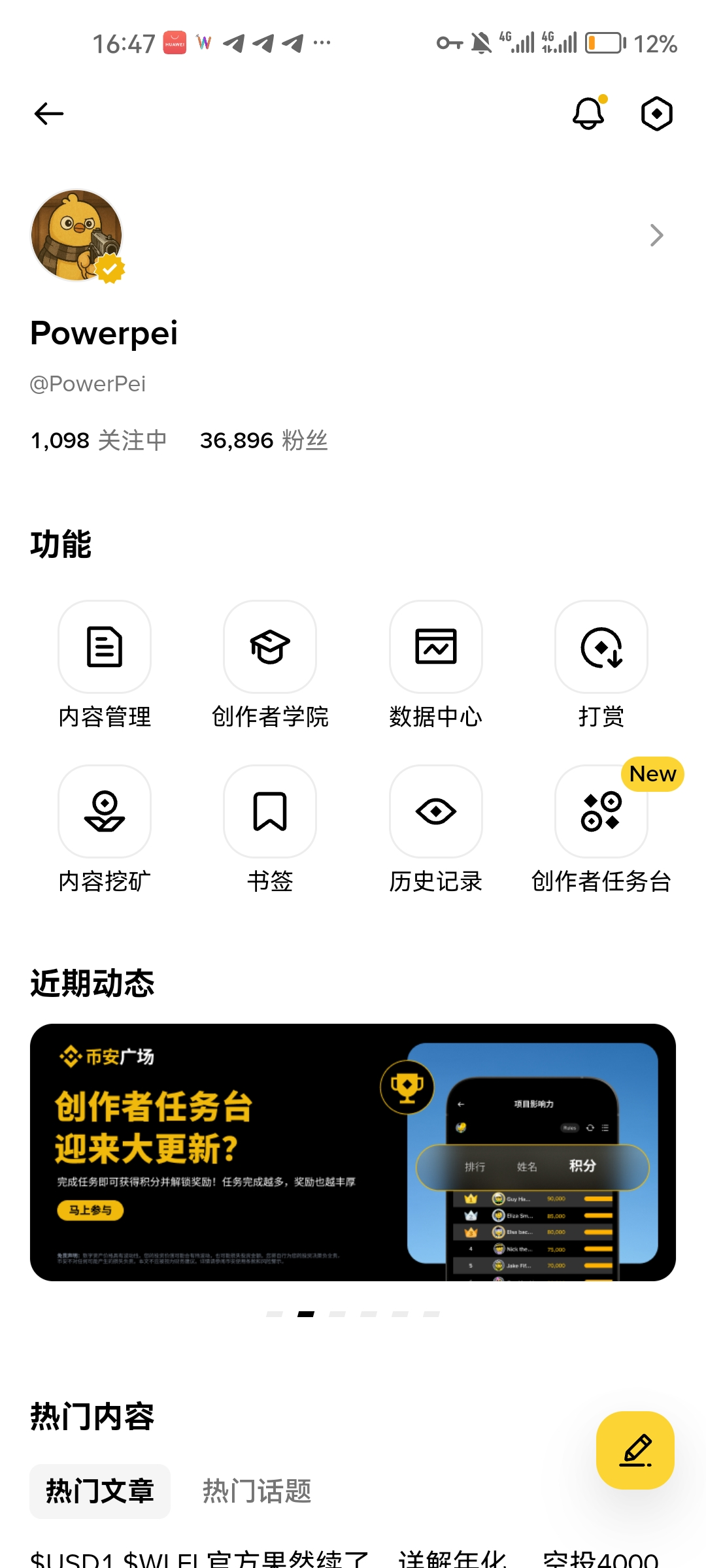Image resolution: width=706 pixels, height=1568 pixels.
Task: Open the hexagon settings icon
Action: pyautogui.click(x=656, y=114)
